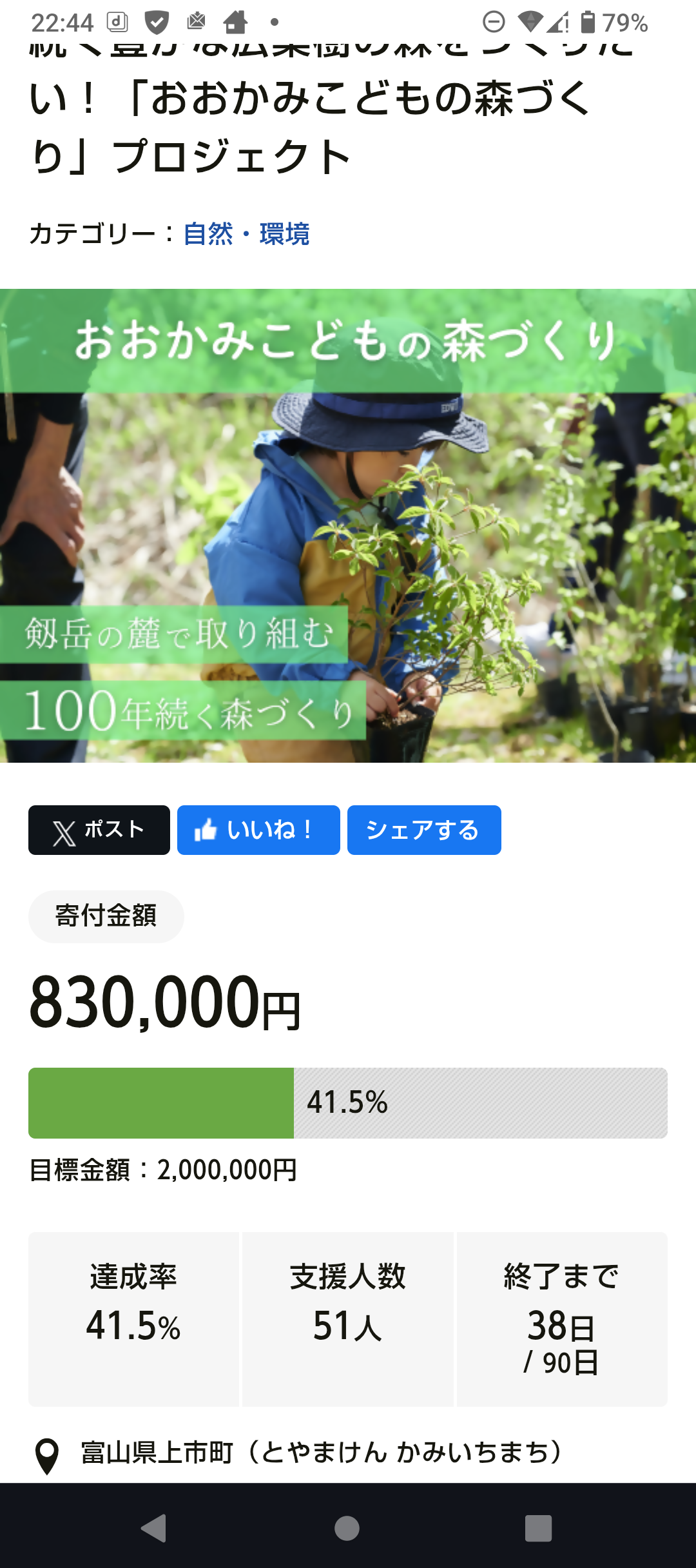The image size is (696, 1568).
Task: Open the recent apps view
Action: tap(538, 1527)
